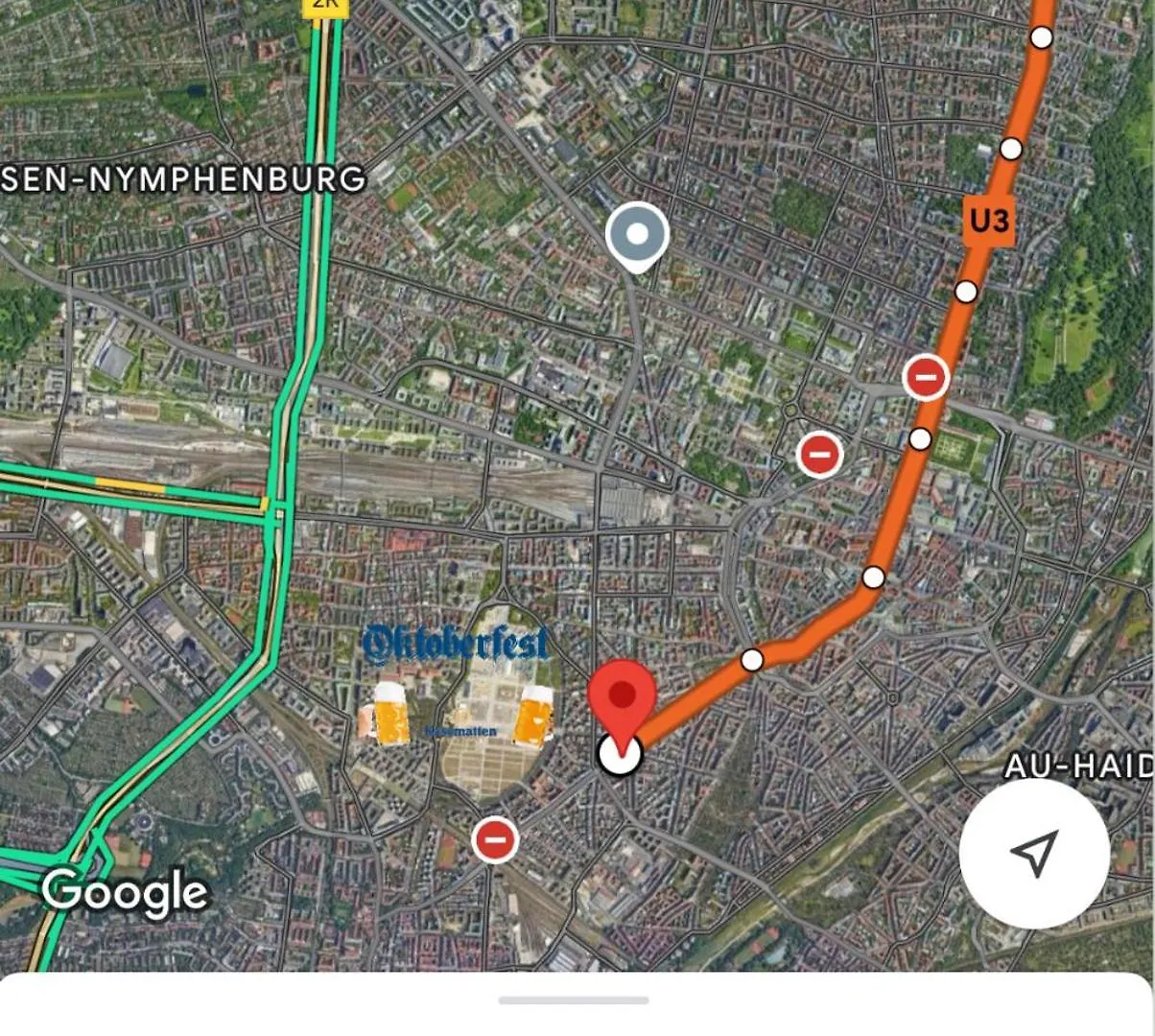Open the road closure icon on U3 line
Screen dimensions: 1155x1036
926,376
